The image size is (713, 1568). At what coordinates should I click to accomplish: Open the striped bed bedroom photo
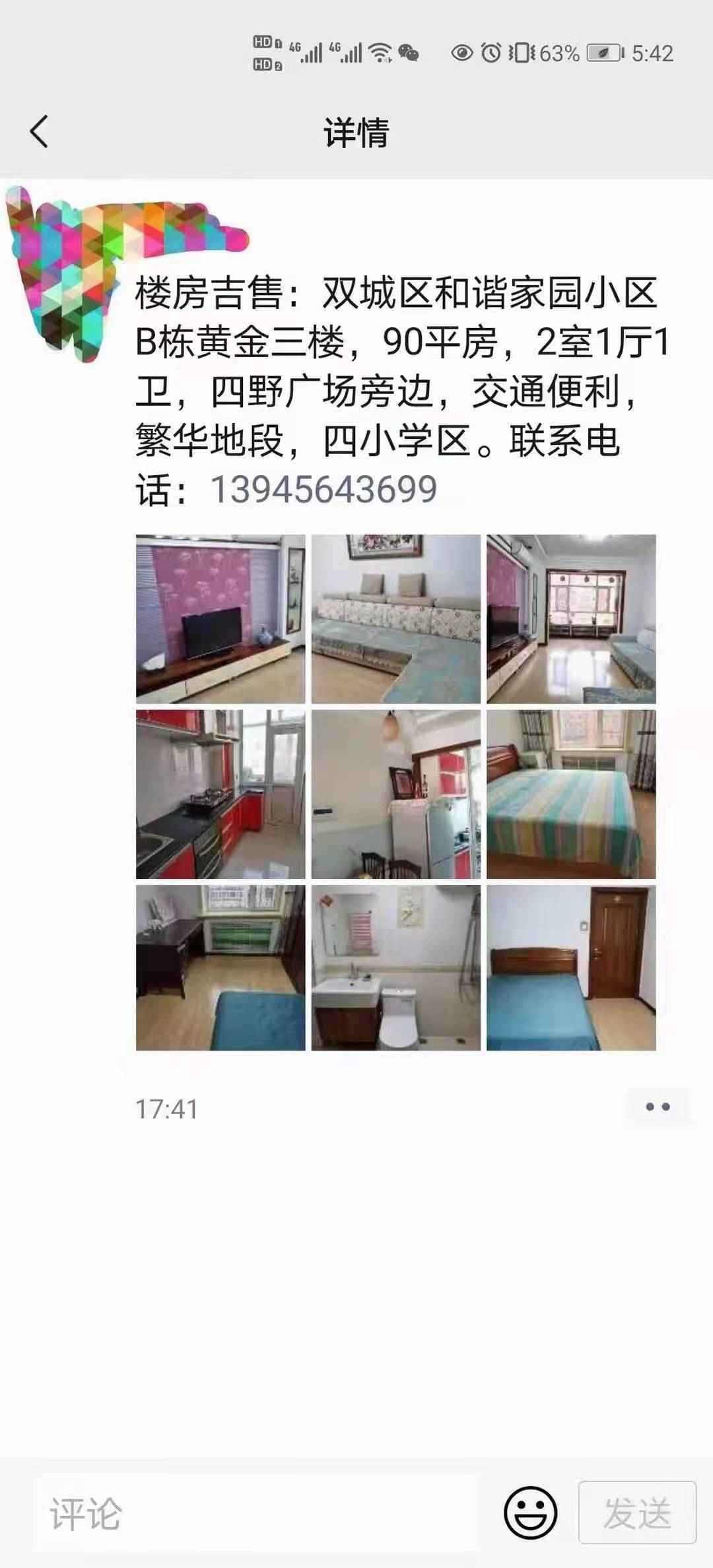[x=571, y=794]
